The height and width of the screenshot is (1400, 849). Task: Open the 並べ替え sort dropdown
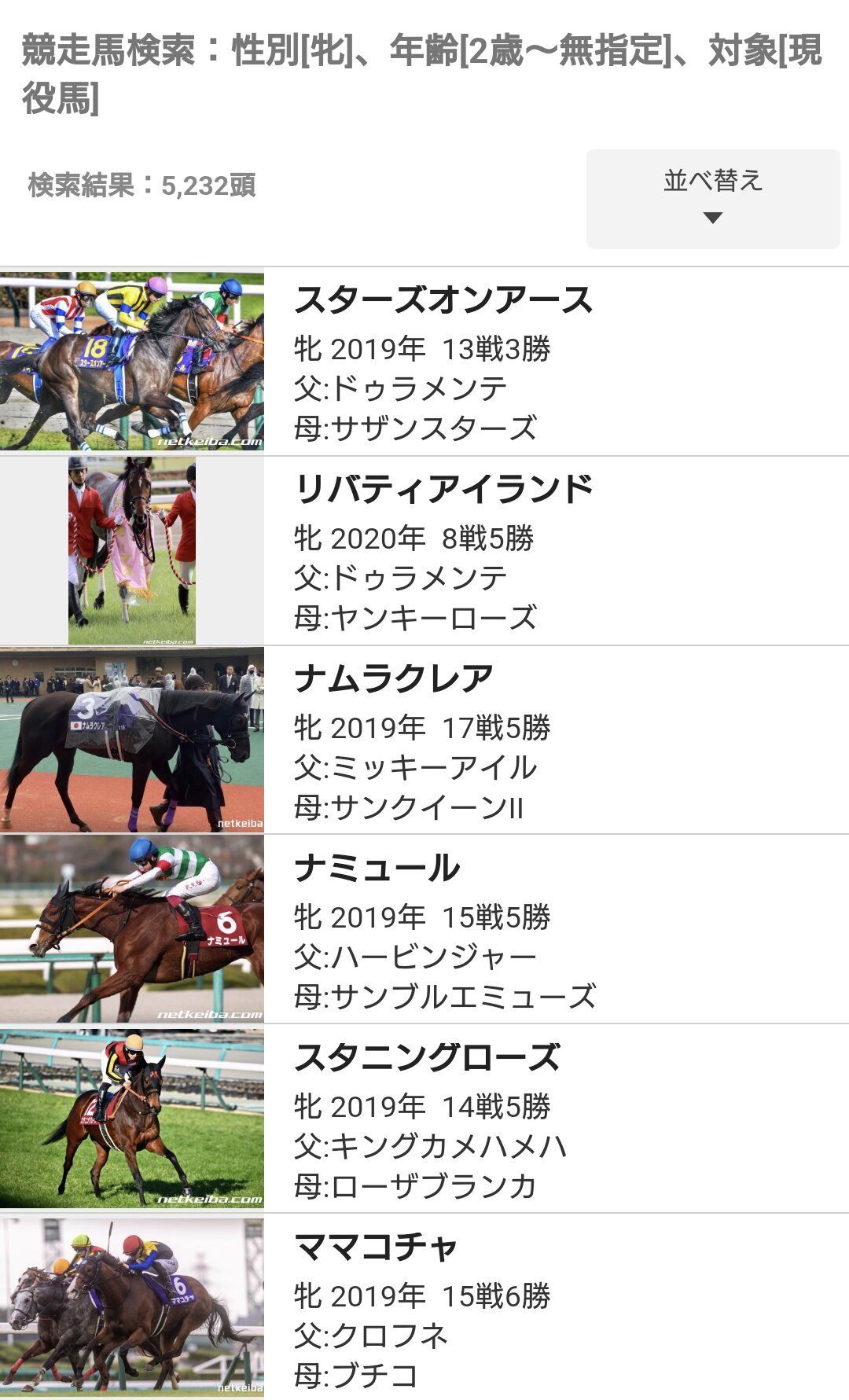[x=712, y=199]
